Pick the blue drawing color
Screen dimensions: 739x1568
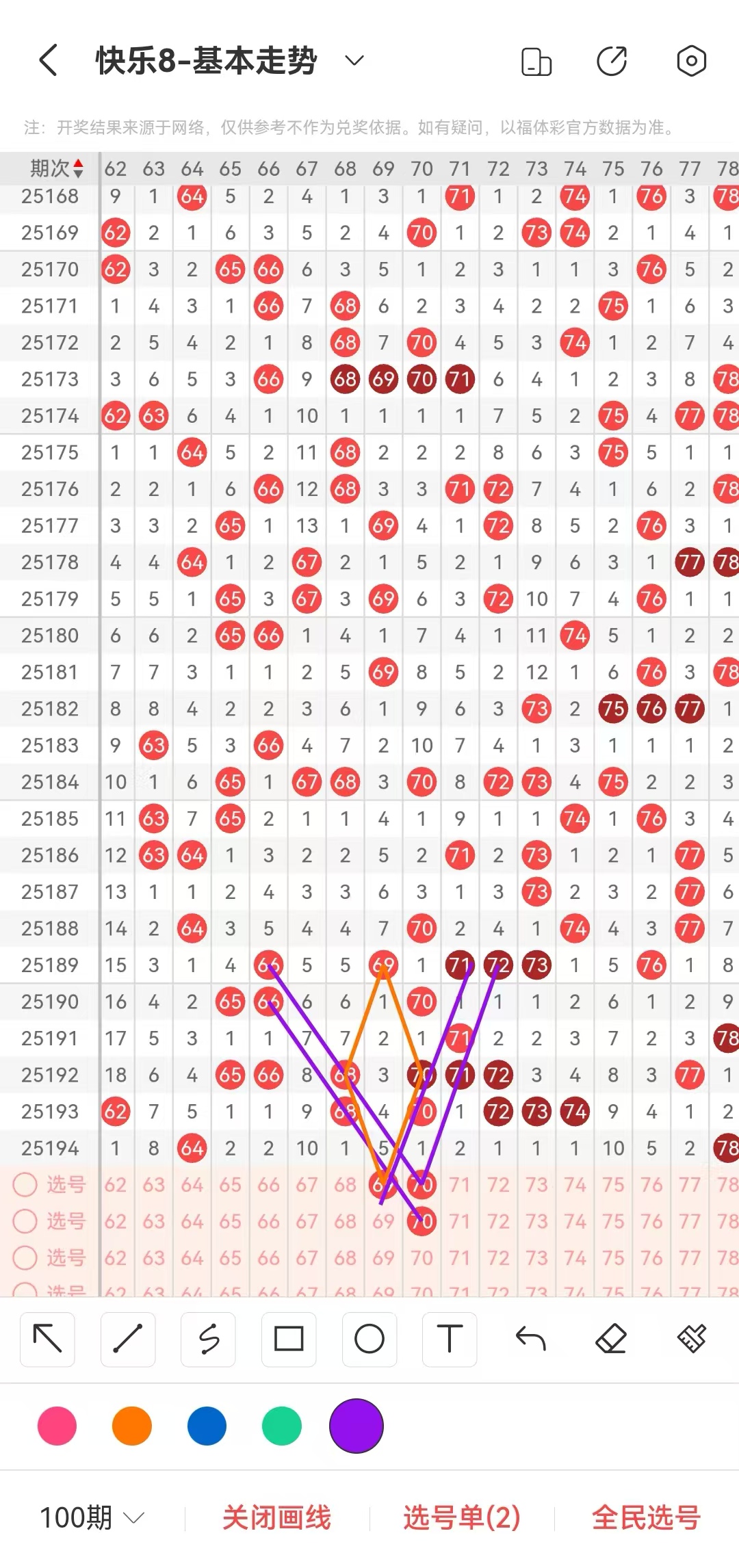click(x=207, y=1426)
